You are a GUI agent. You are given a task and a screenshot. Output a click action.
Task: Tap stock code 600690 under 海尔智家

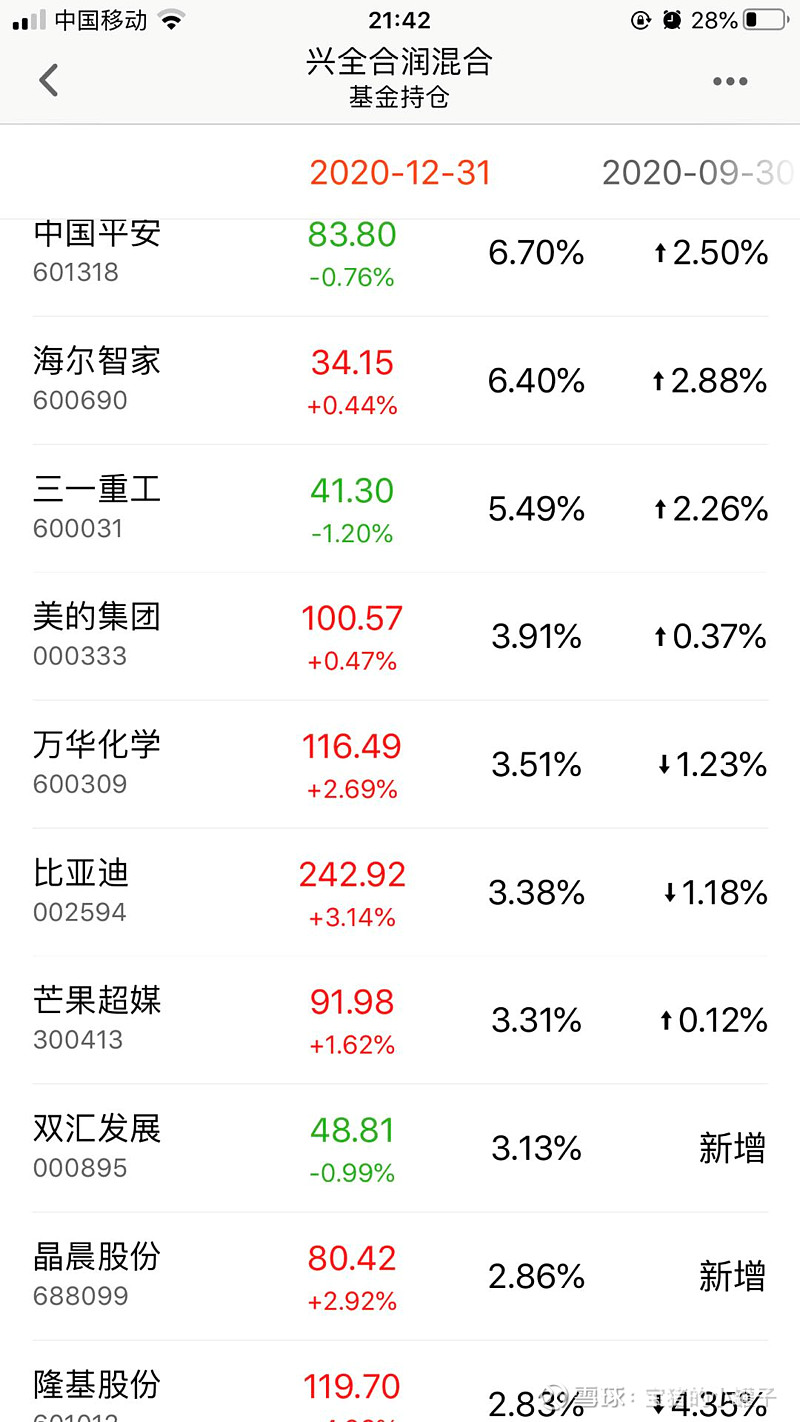(78, 400)
